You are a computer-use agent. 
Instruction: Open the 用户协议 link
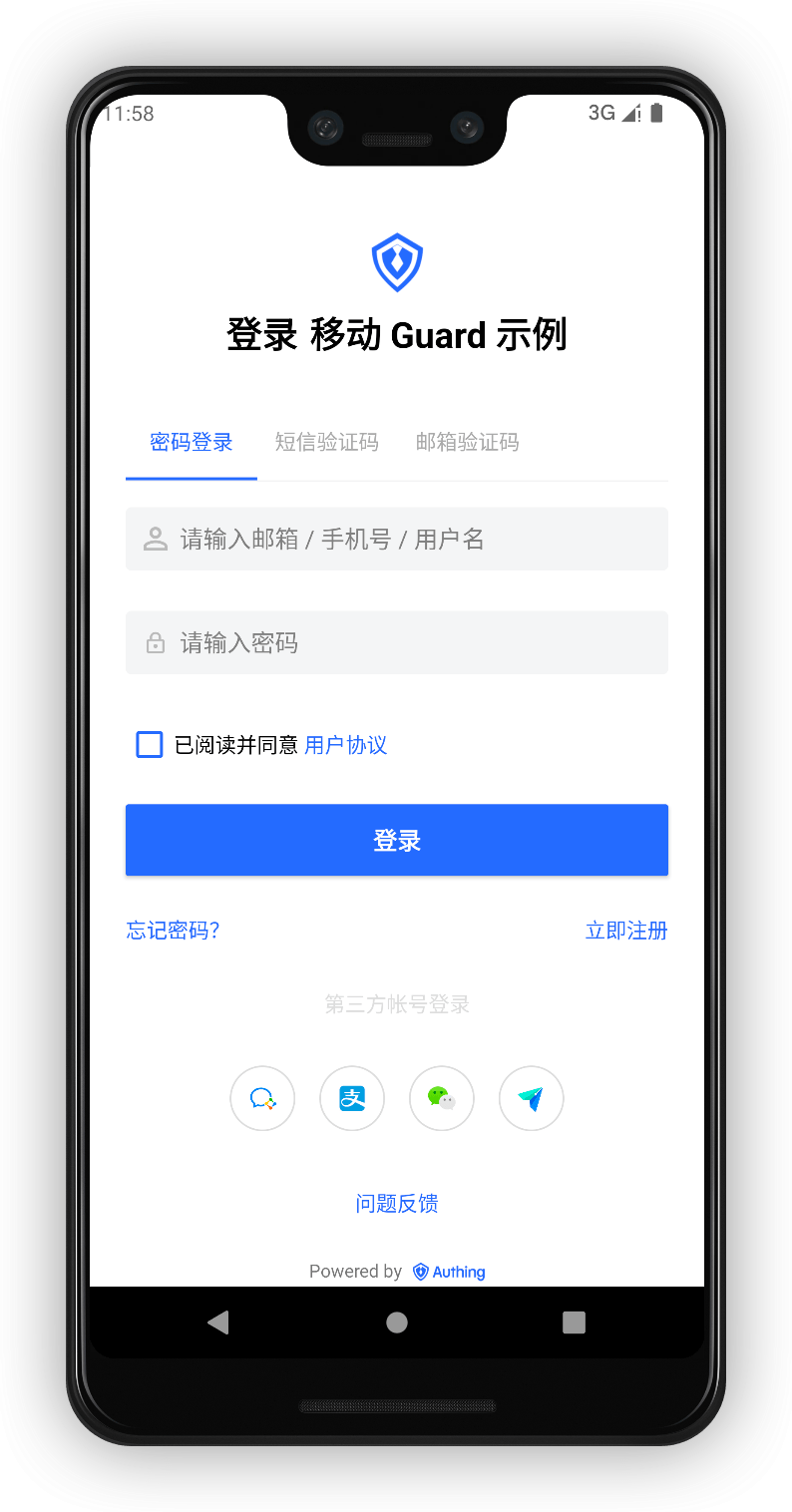(x=345, y=745)
